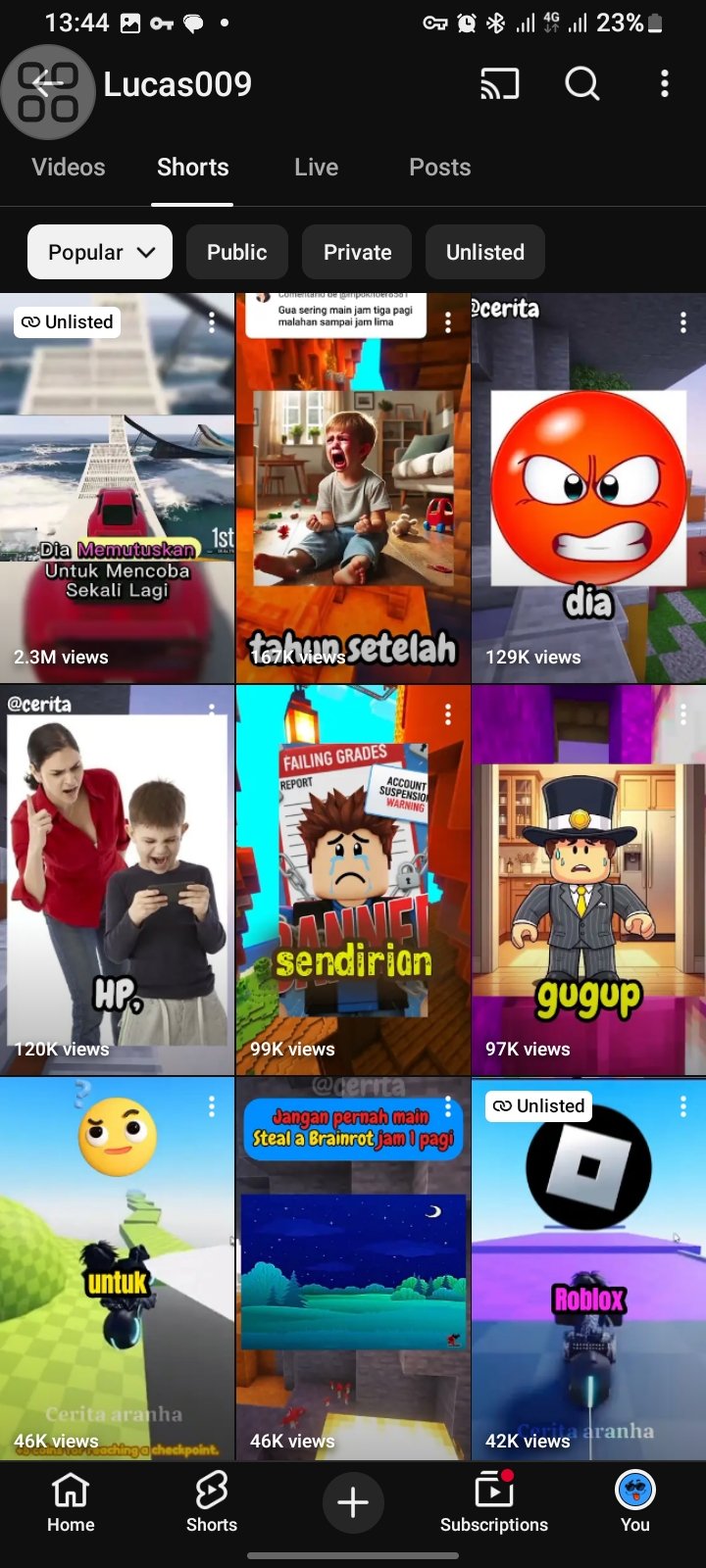
Task: Open the short with 2.3M views
Action: [117, 490]
